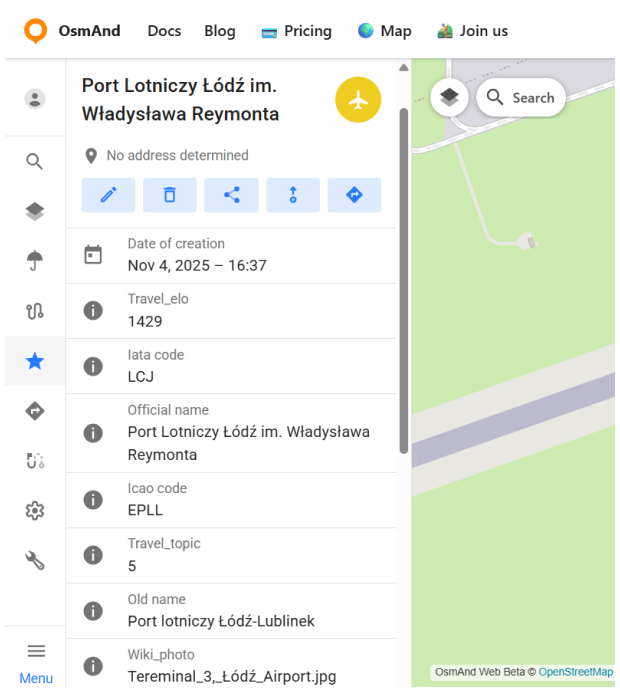The width and height of the screenshot is (620, 690).
Task: Open the settings gear
Action: [x=35, y=511]
